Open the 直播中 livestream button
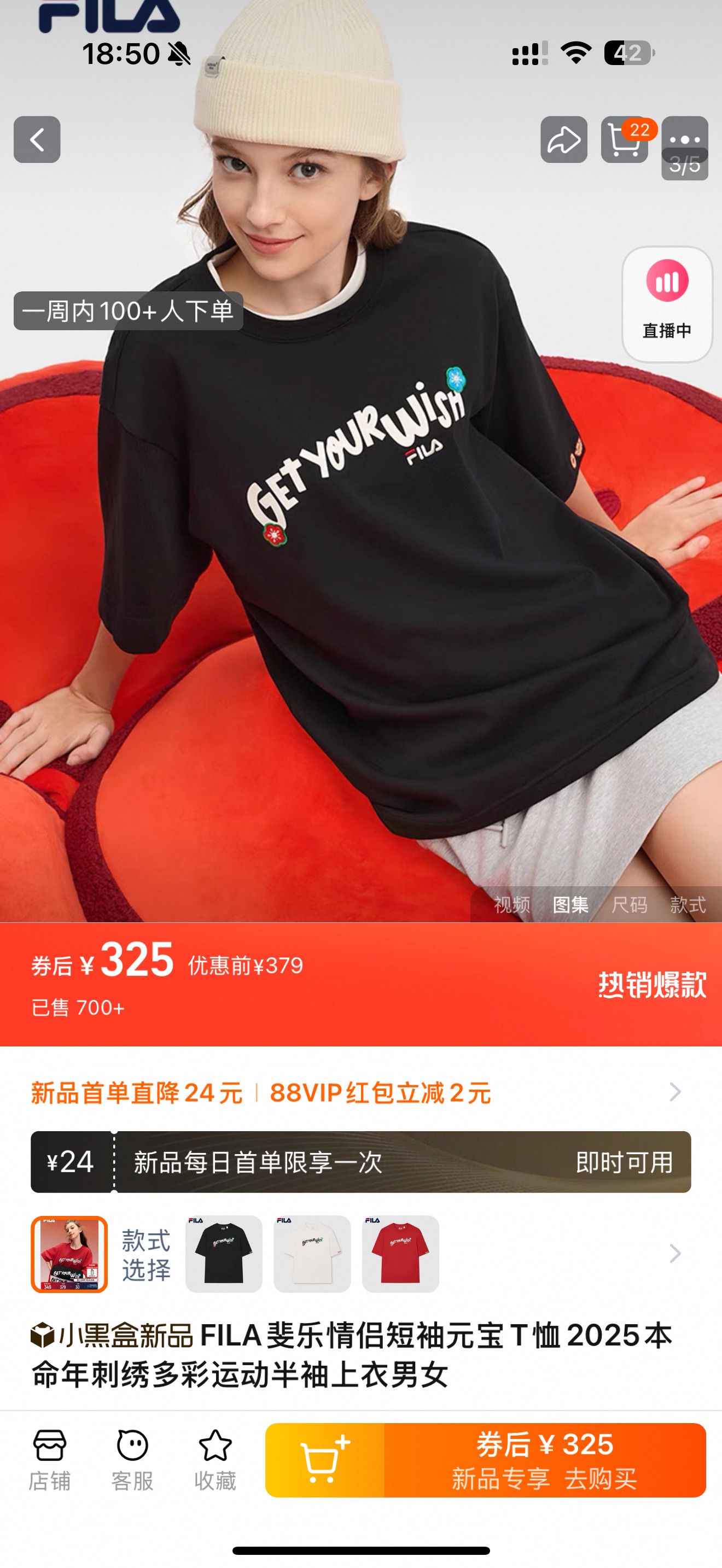The image size is (722, 1568). pos(667,304)
